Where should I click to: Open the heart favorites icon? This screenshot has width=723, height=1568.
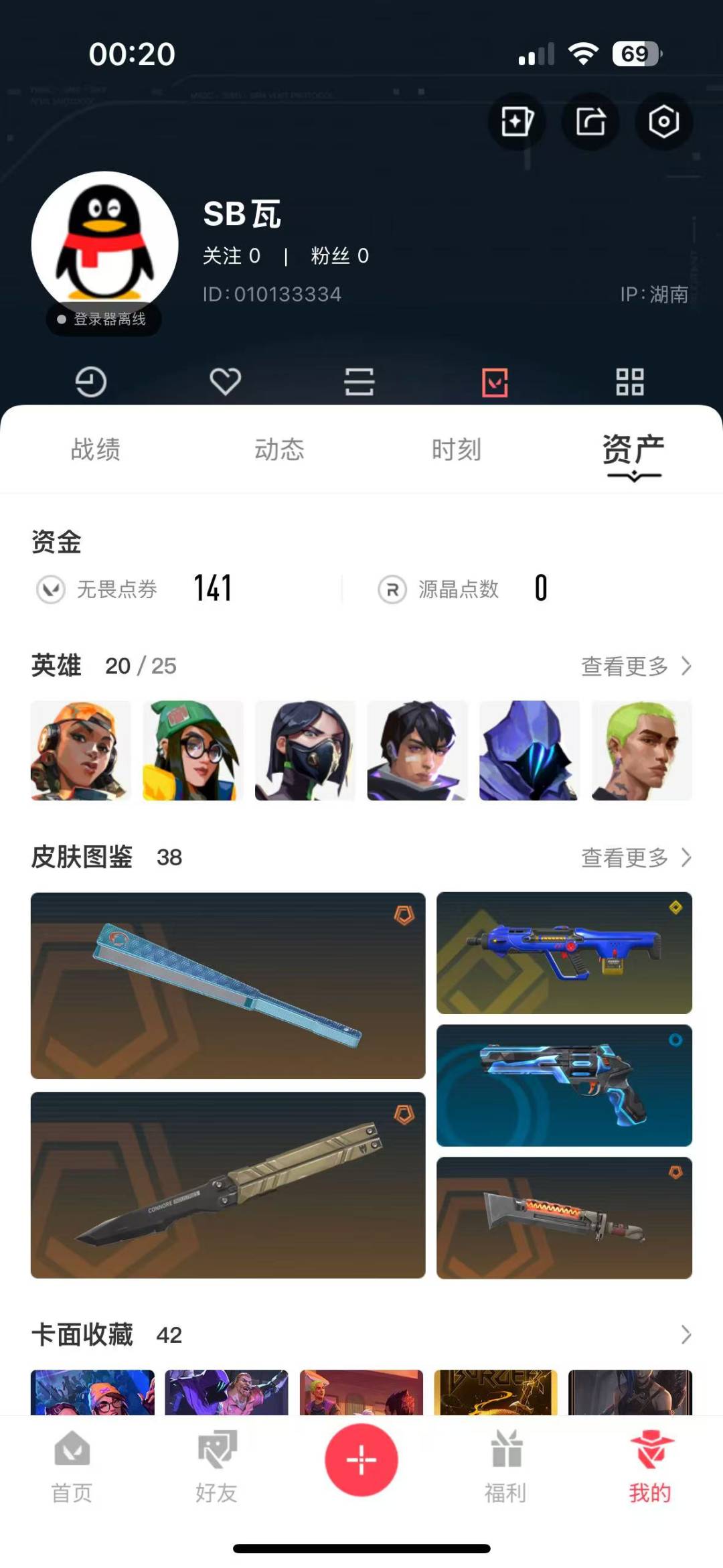pos(226,382)
